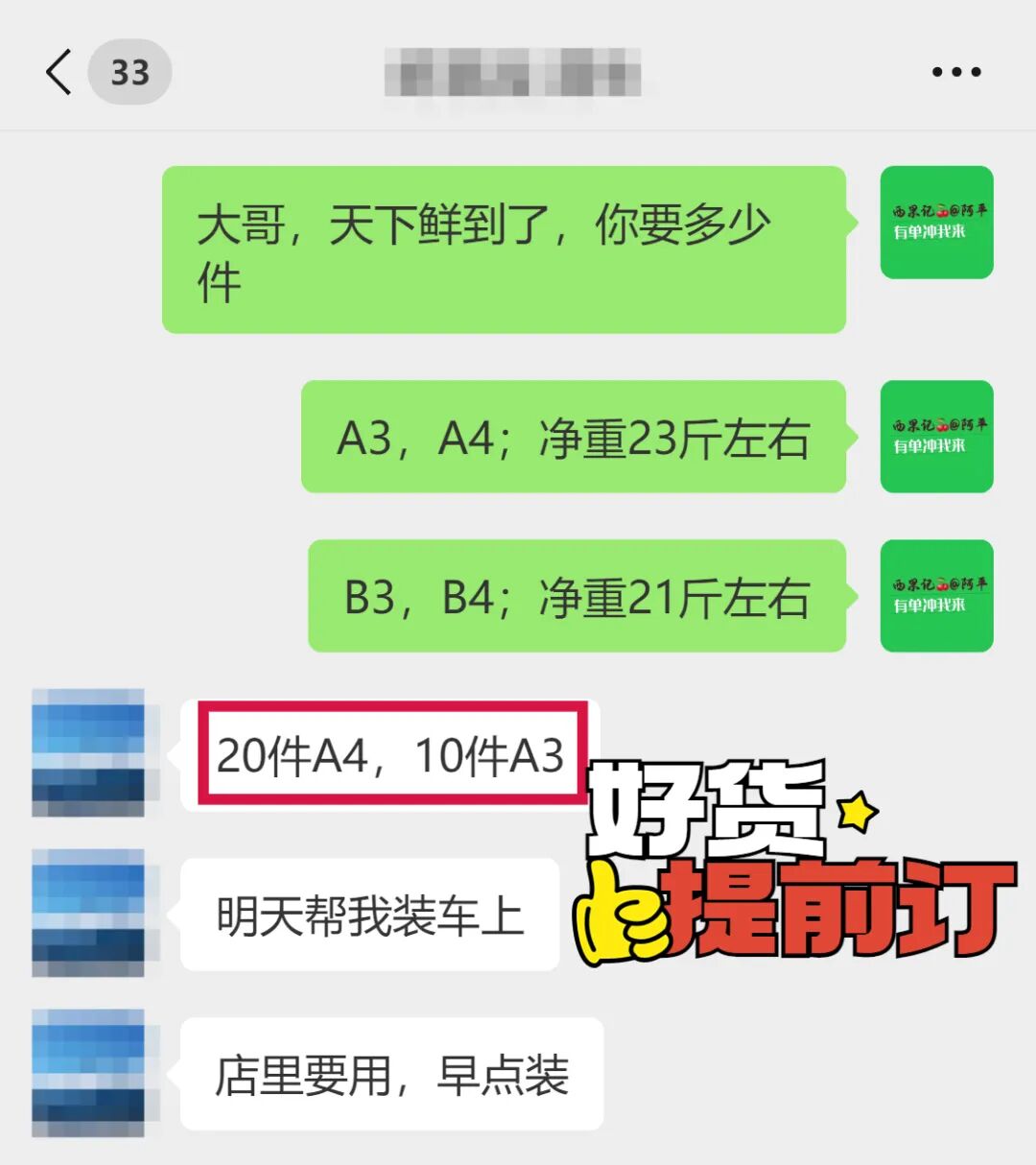Select the bubble reading A3，A4；净重23斤左右
Screen dimensions: 1036x1165
571,439
